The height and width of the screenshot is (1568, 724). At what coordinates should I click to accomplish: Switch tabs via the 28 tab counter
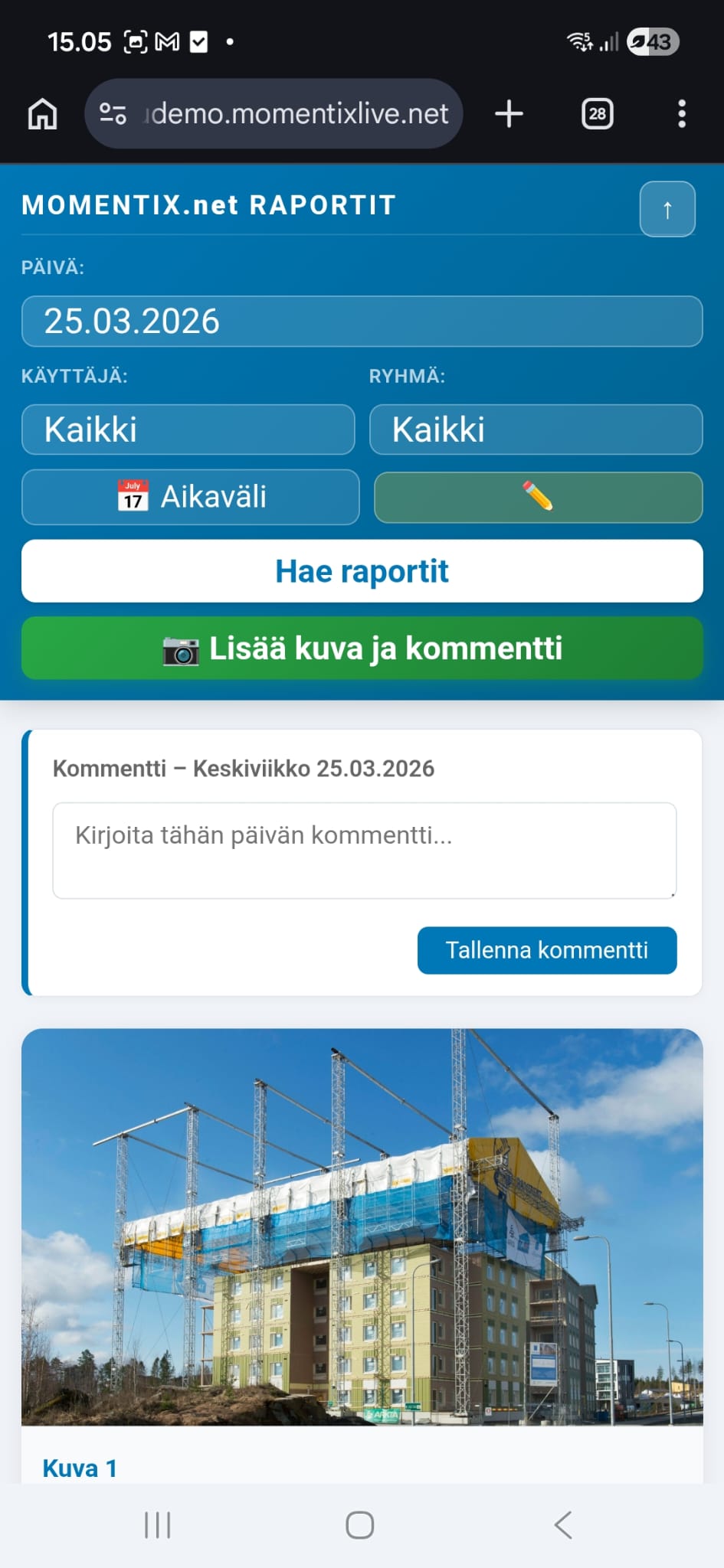tap(596, 113)
